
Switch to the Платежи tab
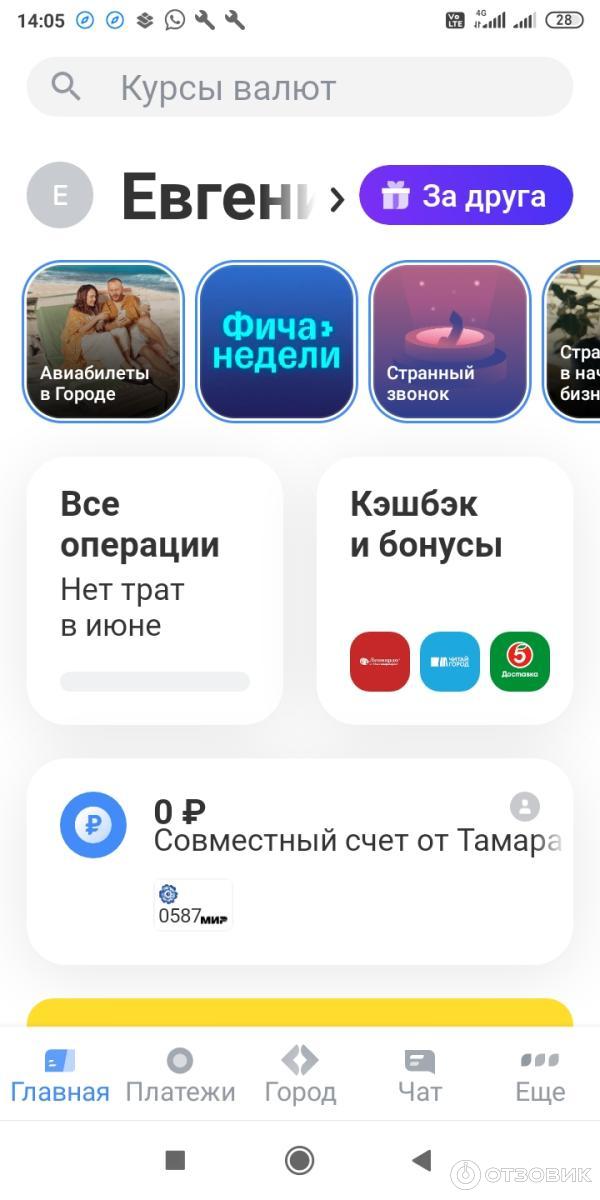[180, 1075]
